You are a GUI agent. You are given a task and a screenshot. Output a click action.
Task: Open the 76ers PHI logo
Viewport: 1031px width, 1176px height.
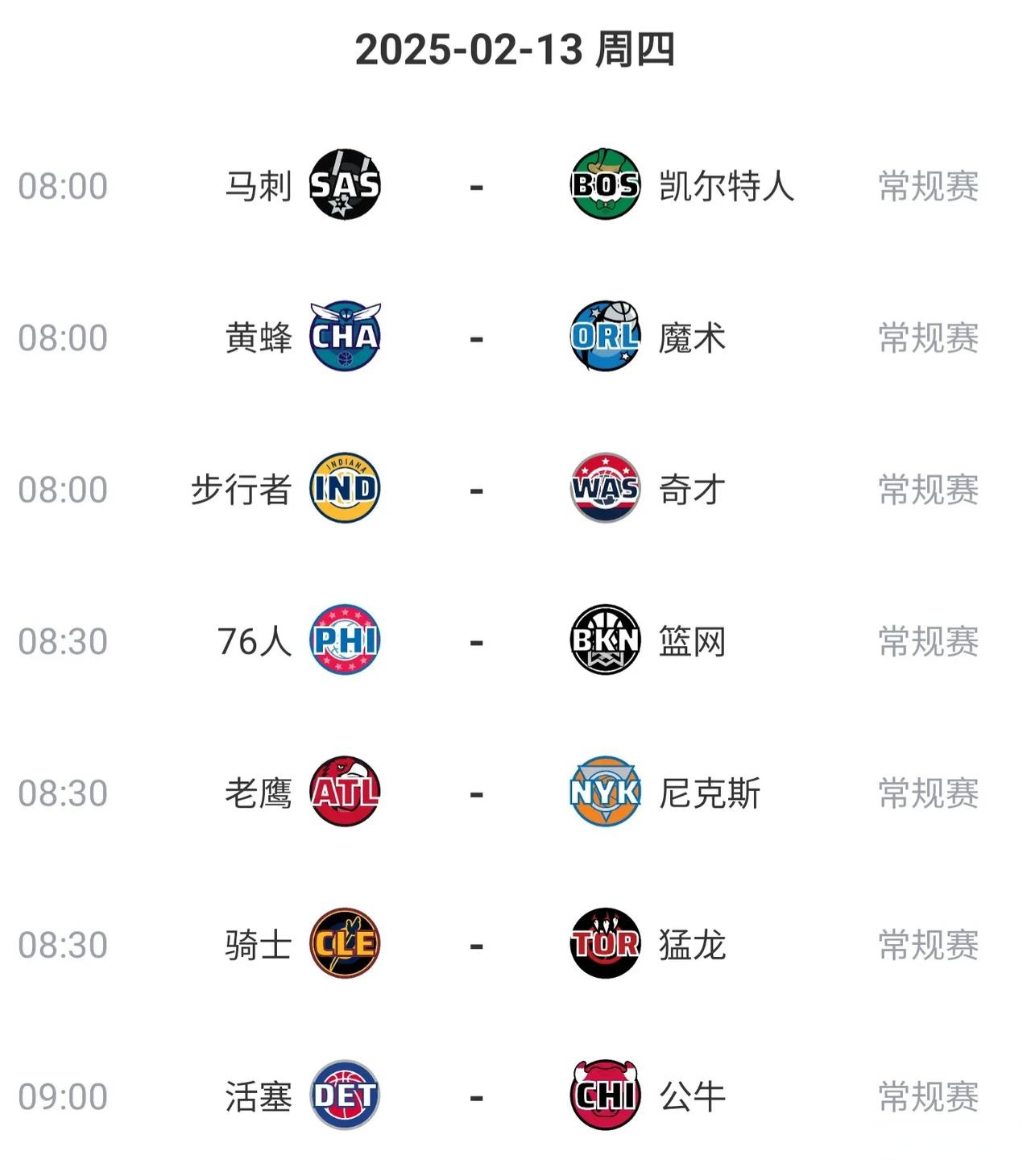point(345,640)
